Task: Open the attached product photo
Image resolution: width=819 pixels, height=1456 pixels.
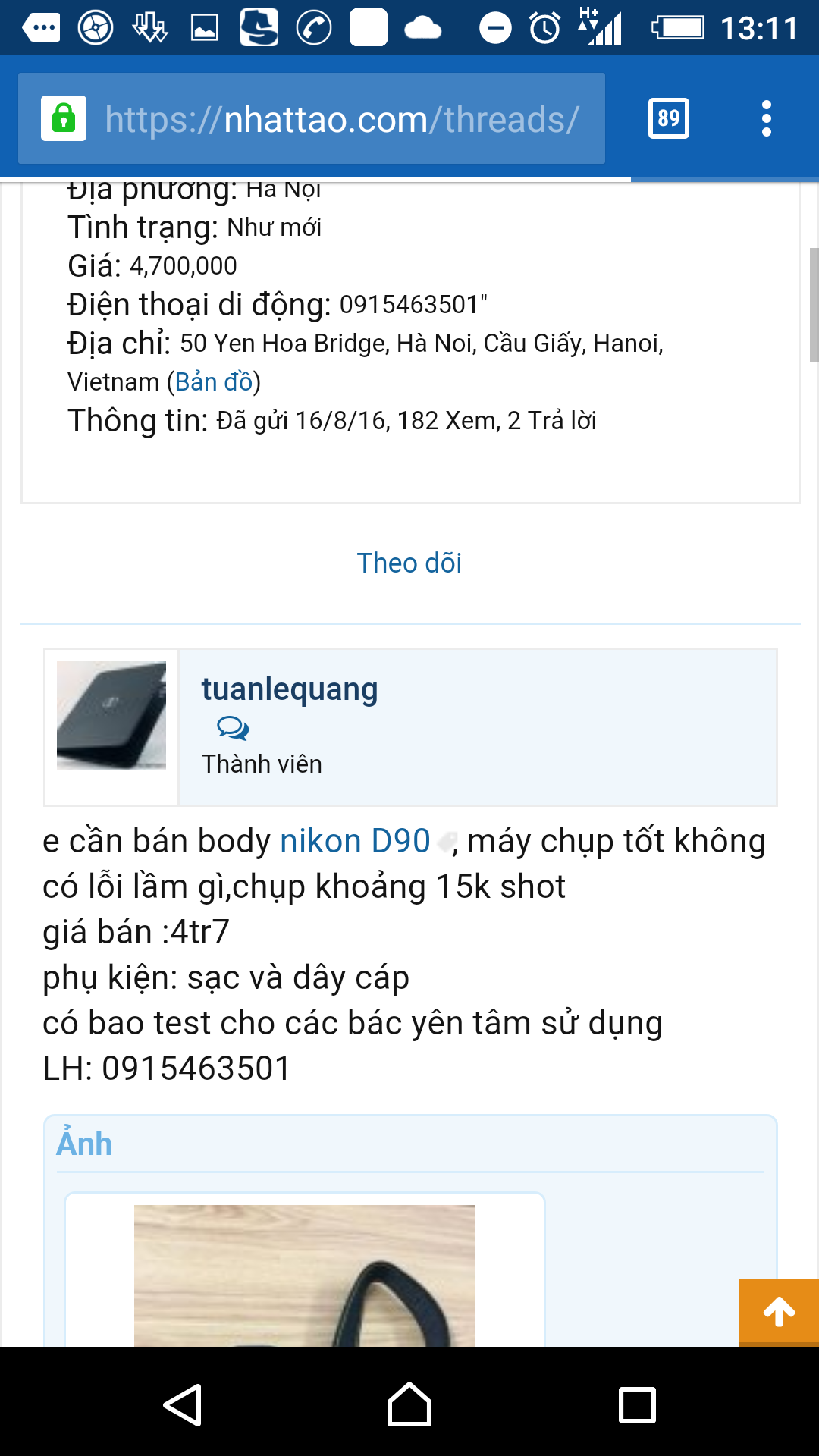Action: pyautogui.click(x=305, y=1274)
